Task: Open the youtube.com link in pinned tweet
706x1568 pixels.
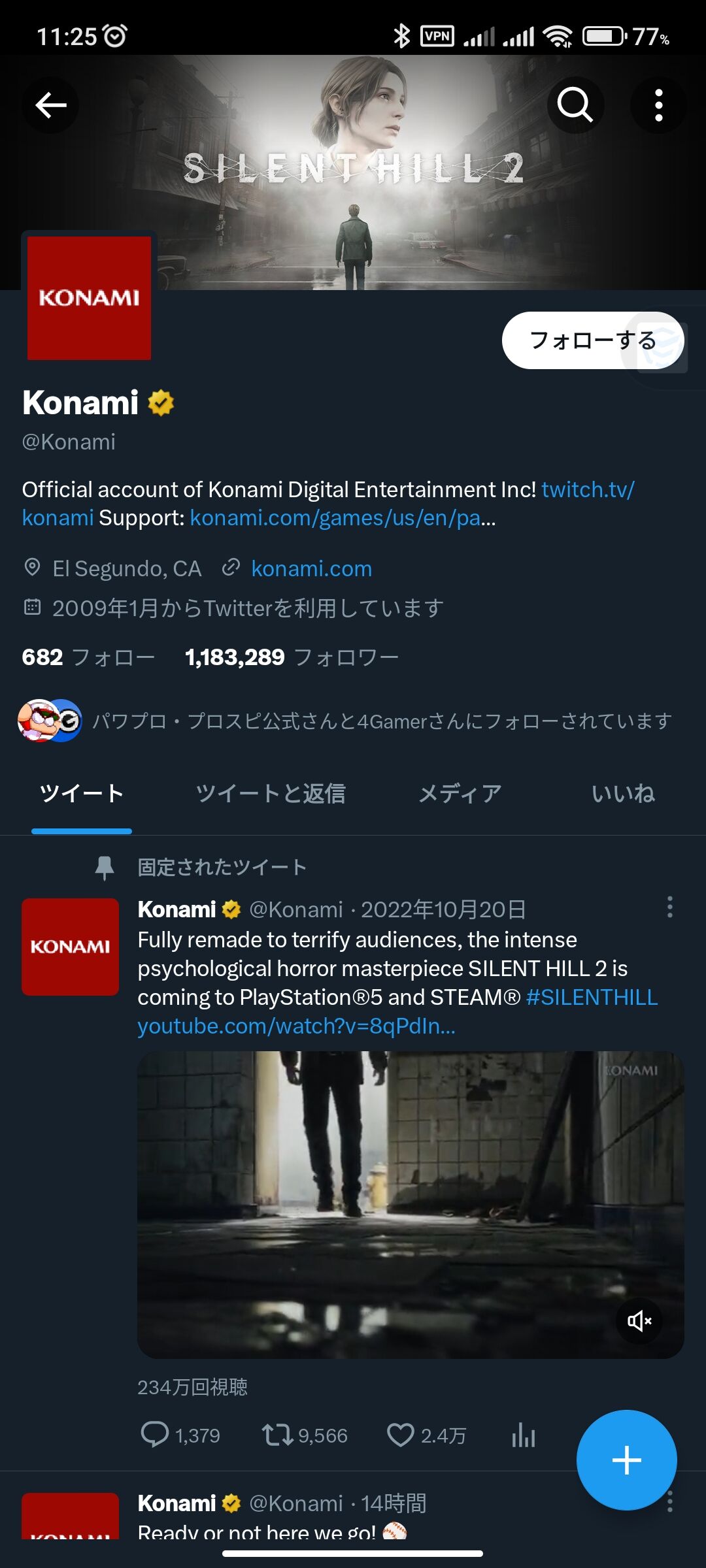Action: 296,1026
